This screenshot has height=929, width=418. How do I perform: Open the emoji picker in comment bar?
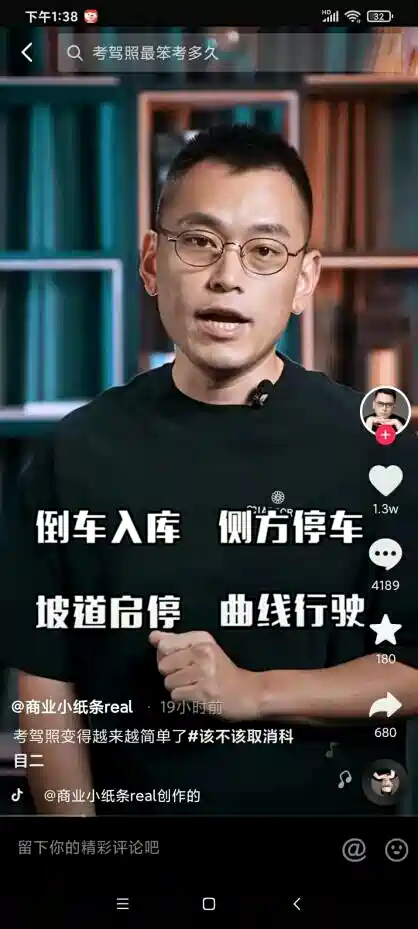click(x=397, y=850)
